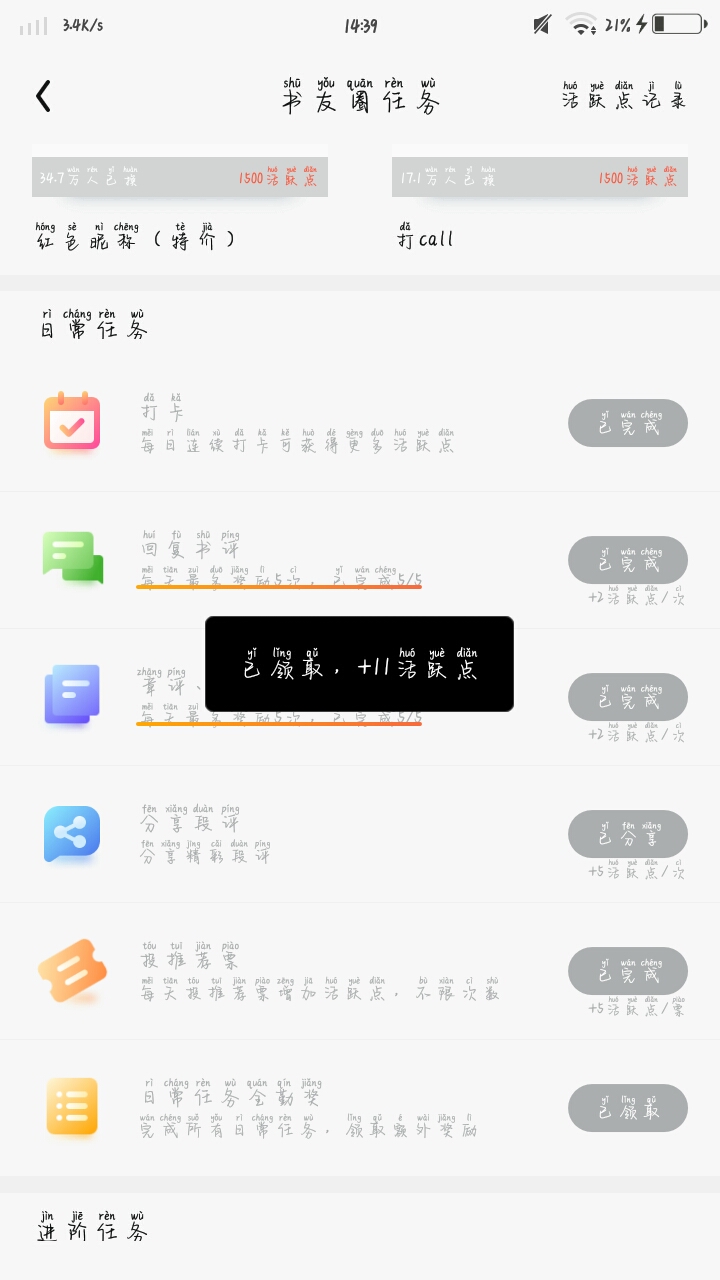Open the 打卡 daily task row

tap(360, 423)
